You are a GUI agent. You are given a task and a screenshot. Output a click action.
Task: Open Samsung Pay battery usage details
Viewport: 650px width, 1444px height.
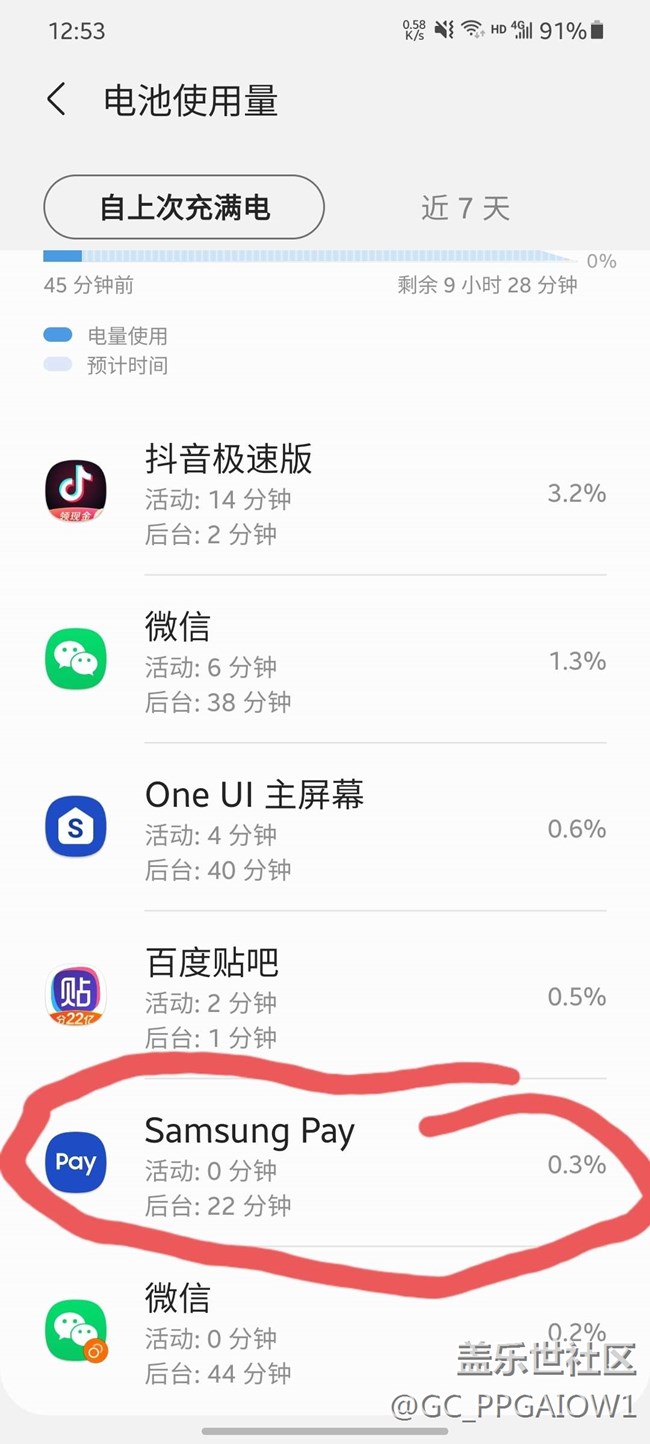[x=325, y=1165]
